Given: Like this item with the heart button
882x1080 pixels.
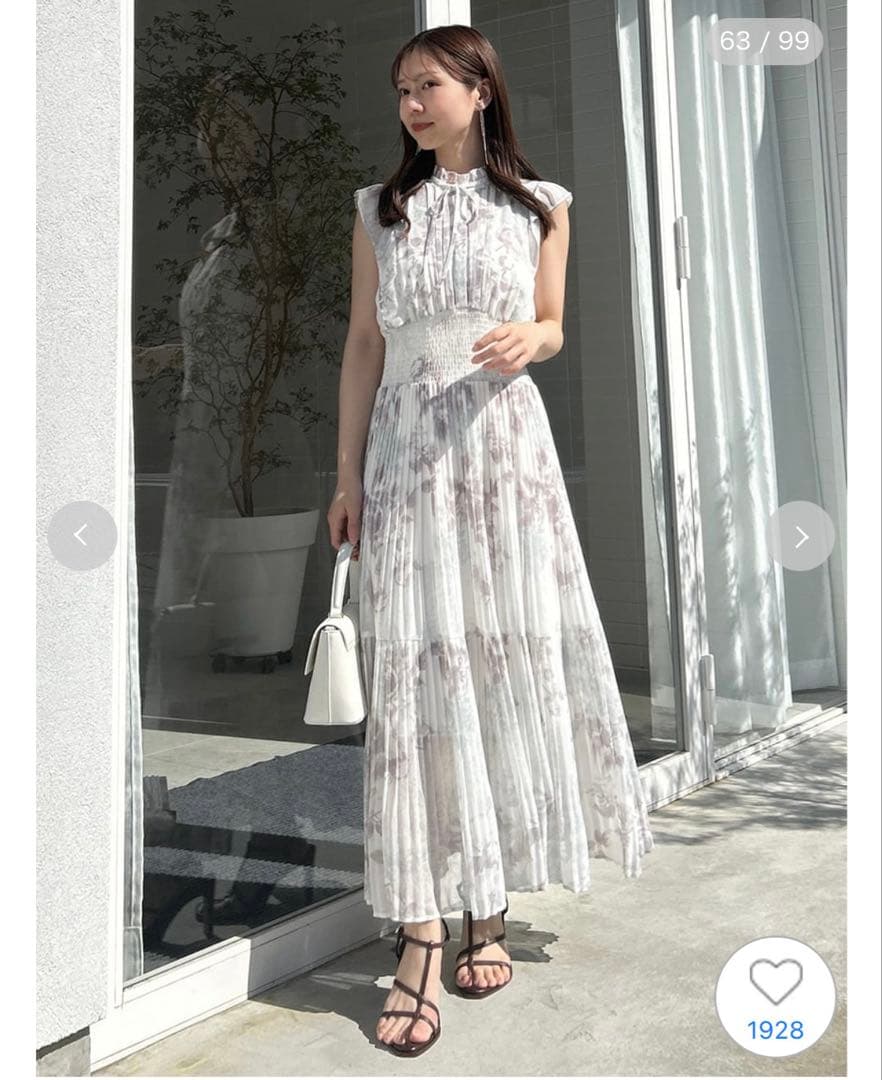Looking at the screenshot, I should coord(775,983).
